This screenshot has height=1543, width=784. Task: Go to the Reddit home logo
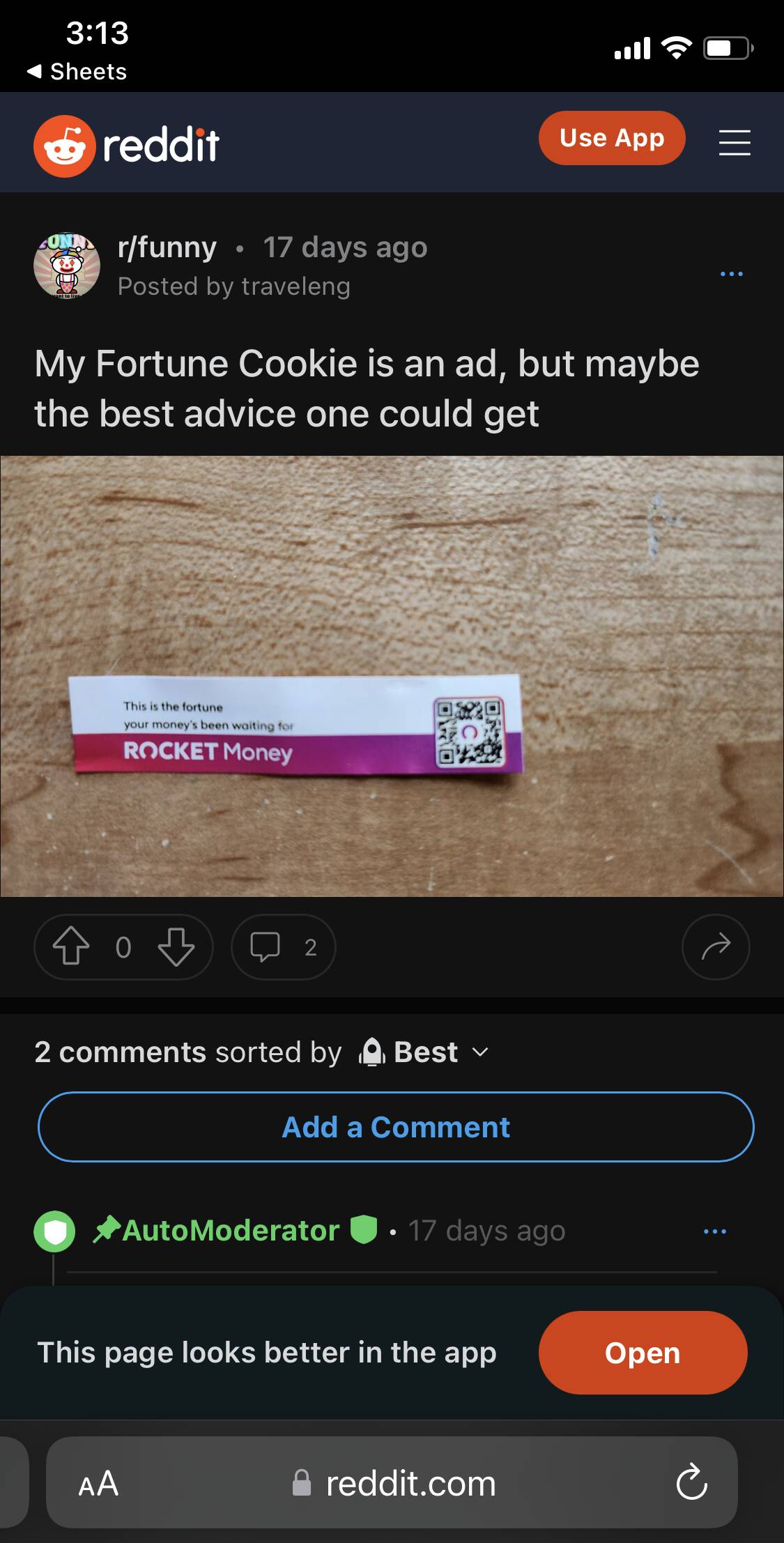(x=127, y=146)
